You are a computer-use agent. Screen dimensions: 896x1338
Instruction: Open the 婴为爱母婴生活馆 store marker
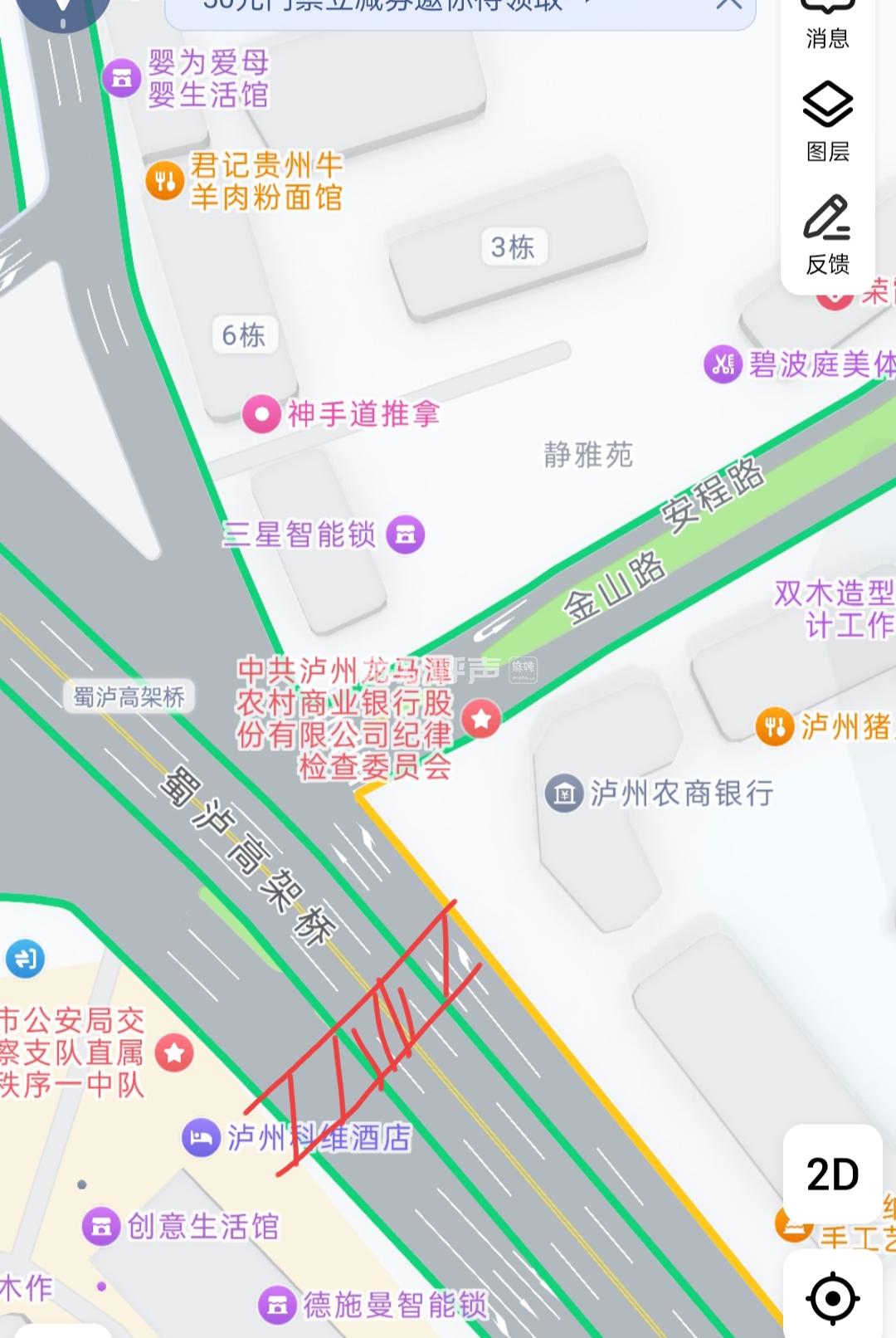[122, 78]
